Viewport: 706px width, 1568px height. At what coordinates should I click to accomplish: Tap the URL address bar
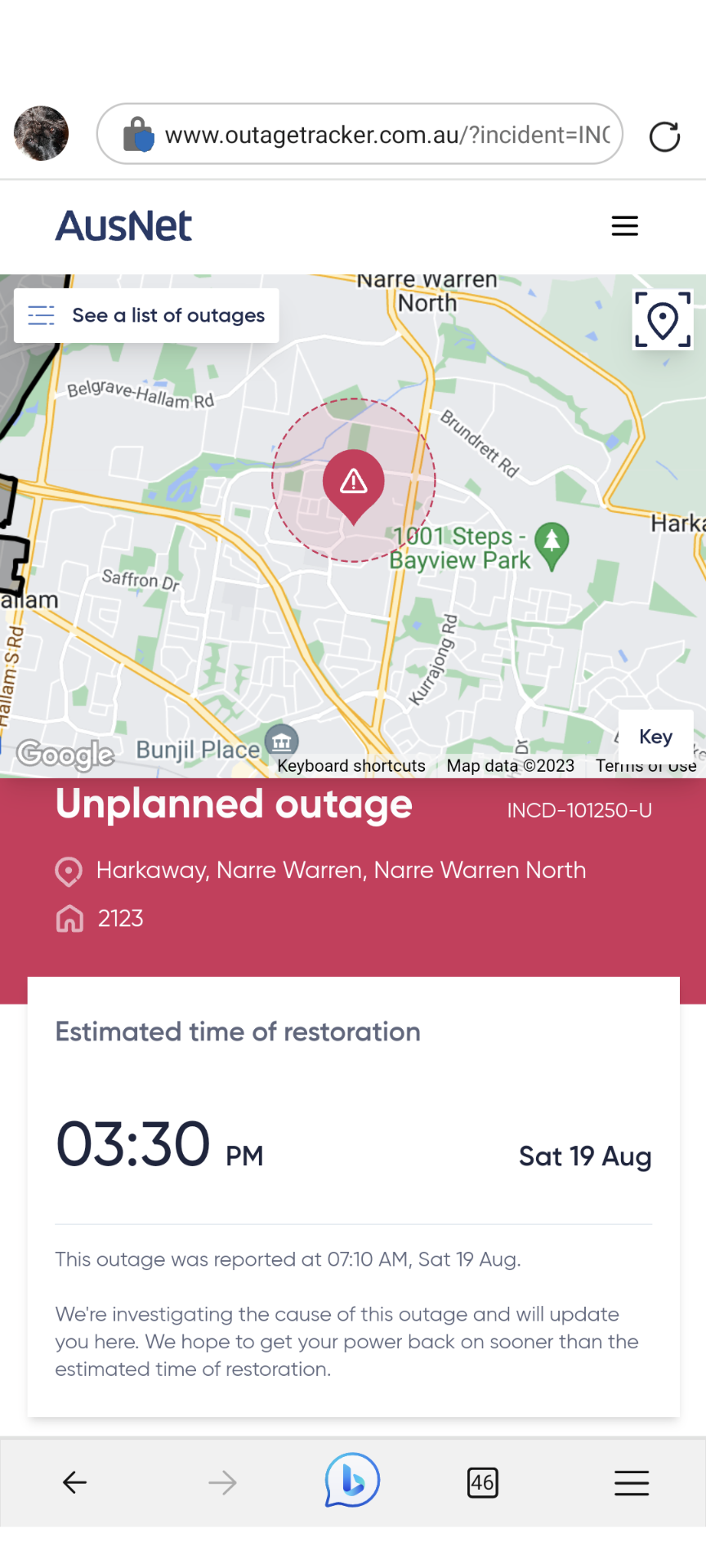(360, 134)
